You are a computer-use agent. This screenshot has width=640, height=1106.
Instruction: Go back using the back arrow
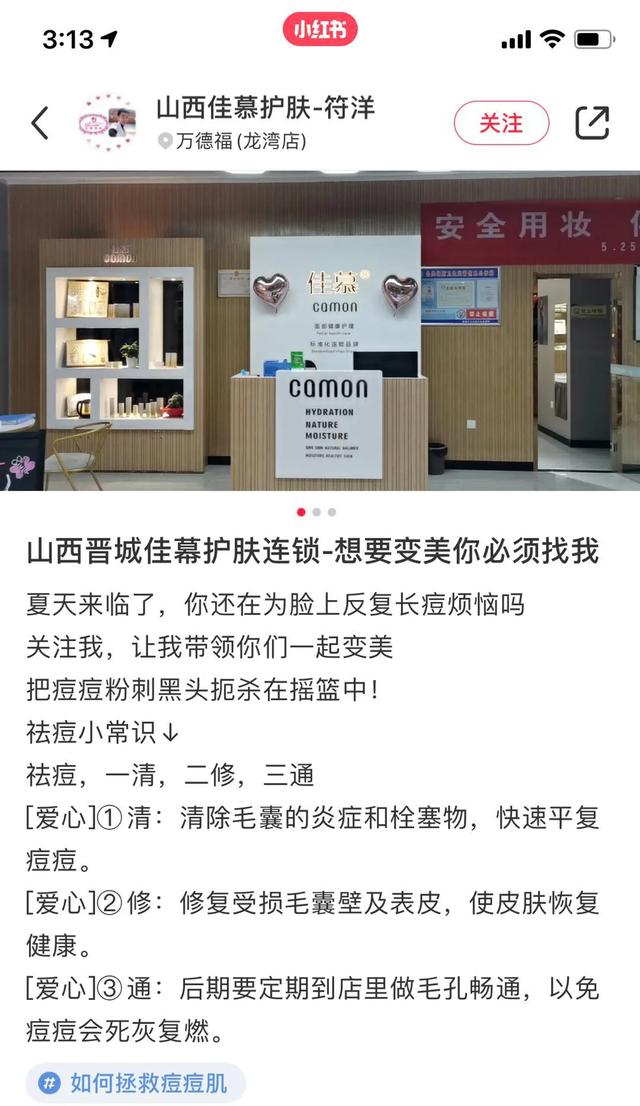tap(40, 123)
